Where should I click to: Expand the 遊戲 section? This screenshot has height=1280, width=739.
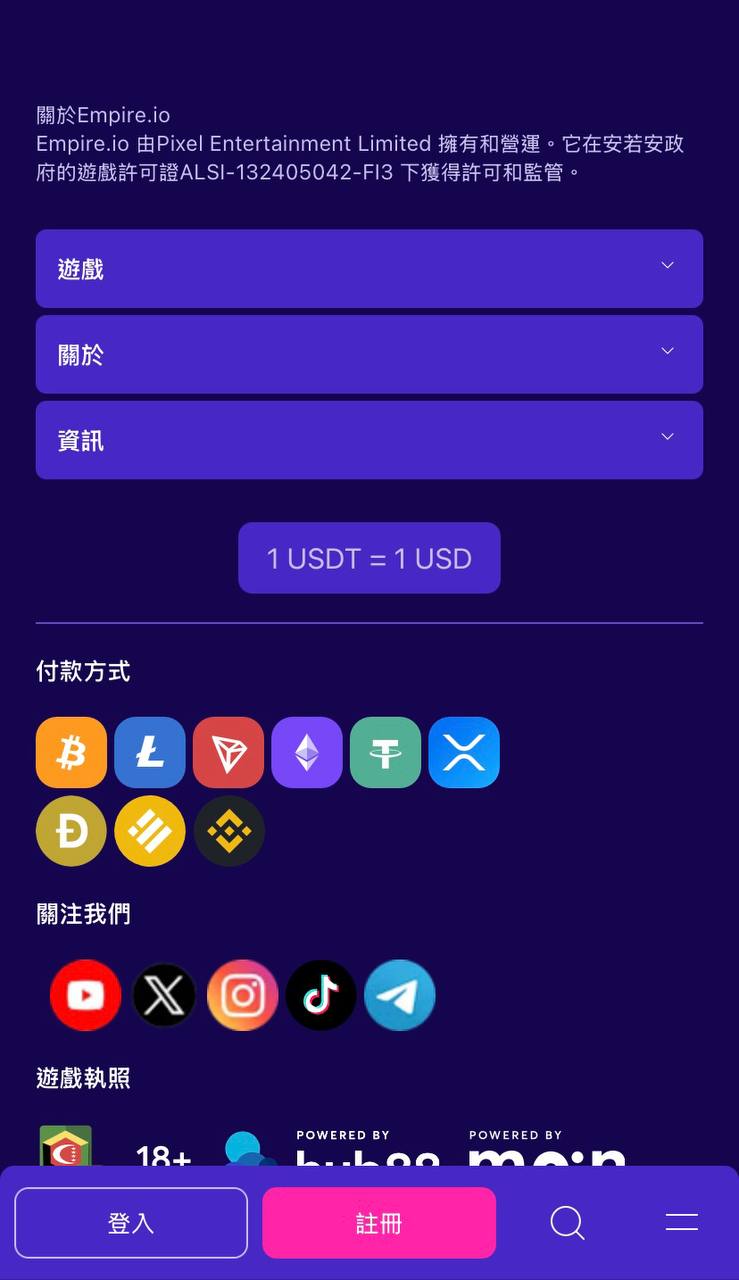(x=369, y=268)
